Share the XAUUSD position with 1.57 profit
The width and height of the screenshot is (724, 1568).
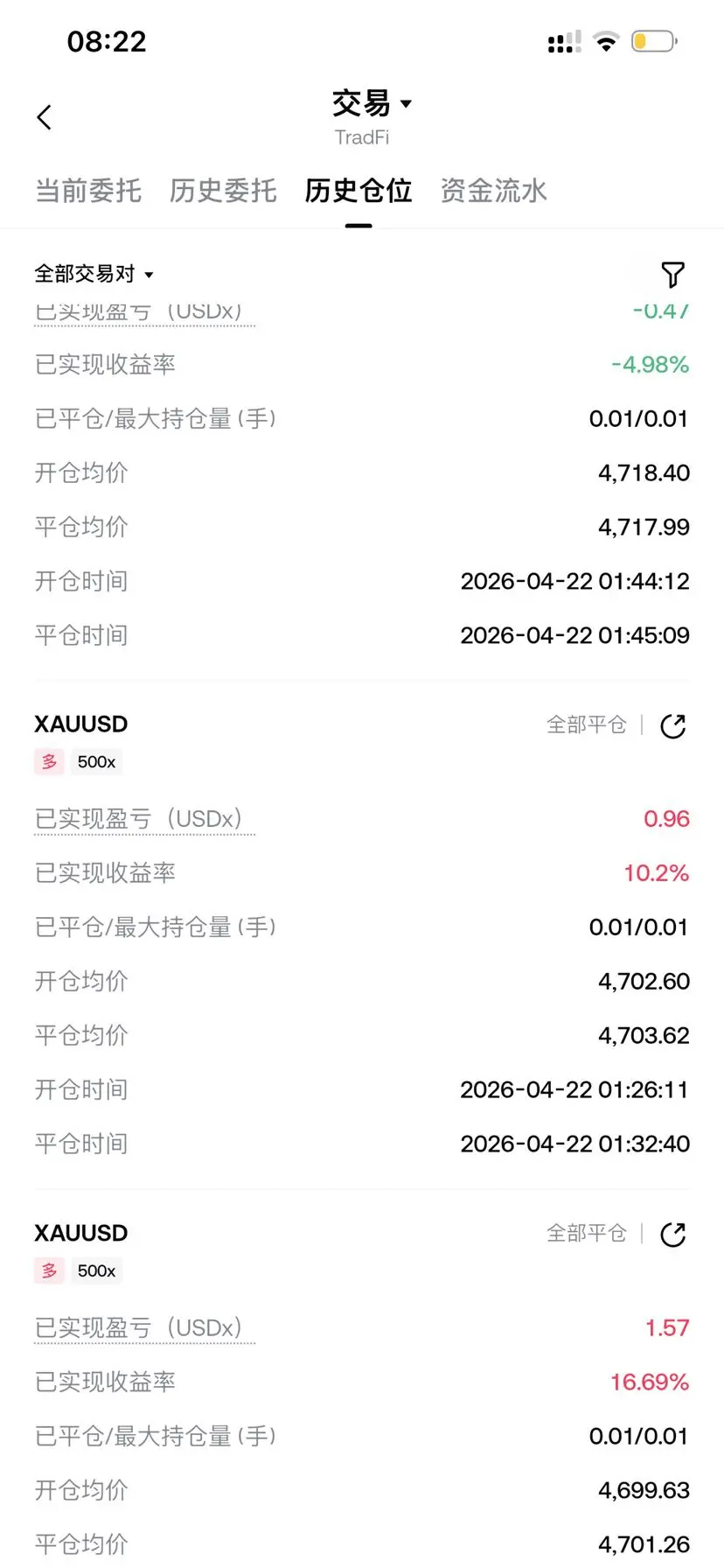point(672,1235)
